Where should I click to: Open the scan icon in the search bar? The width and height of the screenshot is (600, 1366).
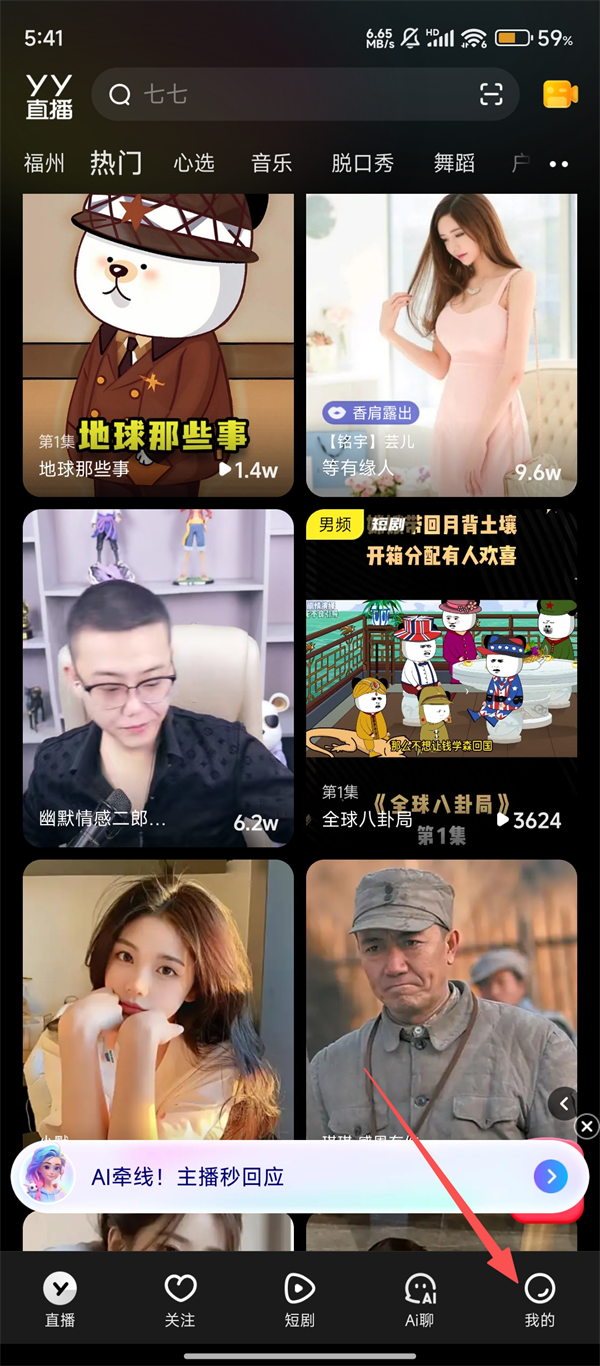491,95
